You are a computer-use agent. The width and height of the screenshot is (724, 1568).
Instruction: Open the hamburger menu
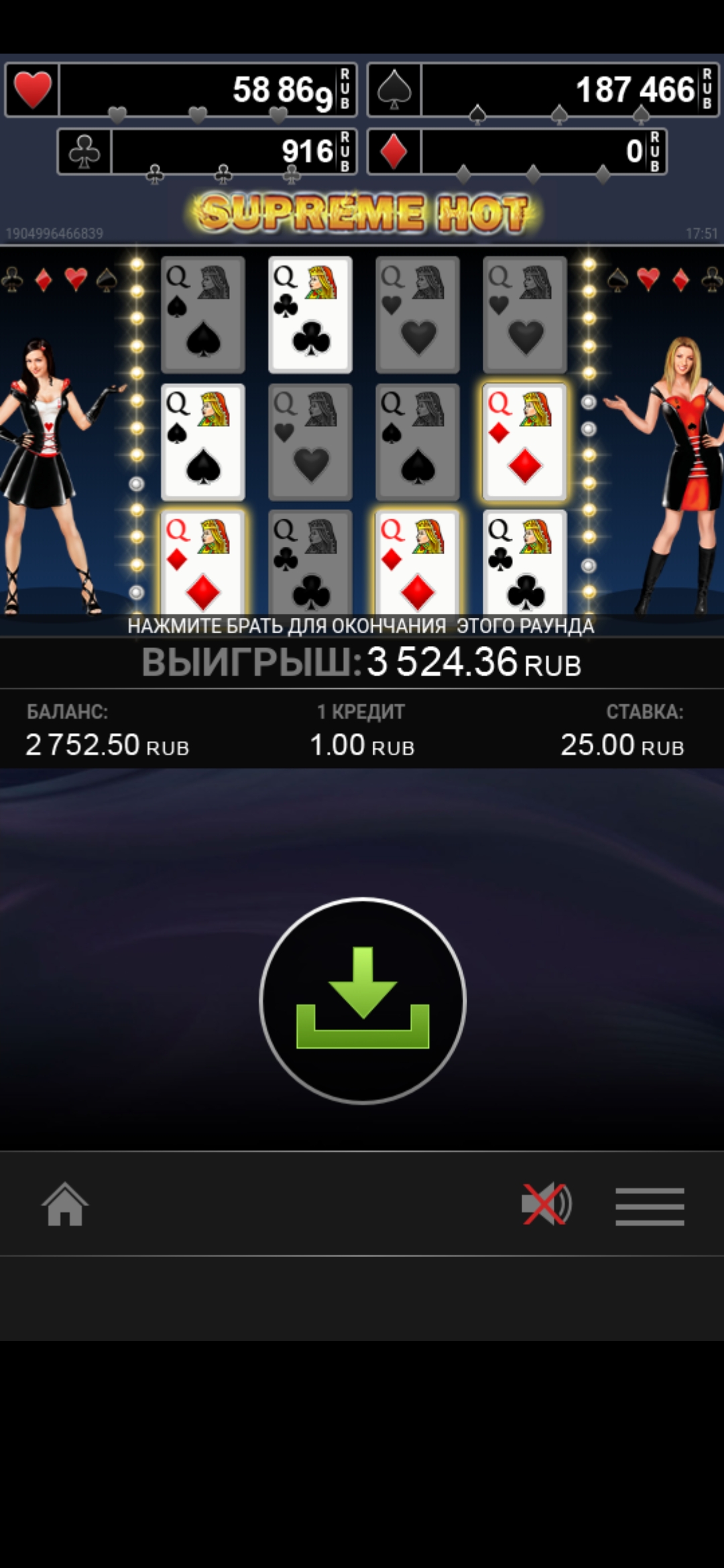[650, 1206]
